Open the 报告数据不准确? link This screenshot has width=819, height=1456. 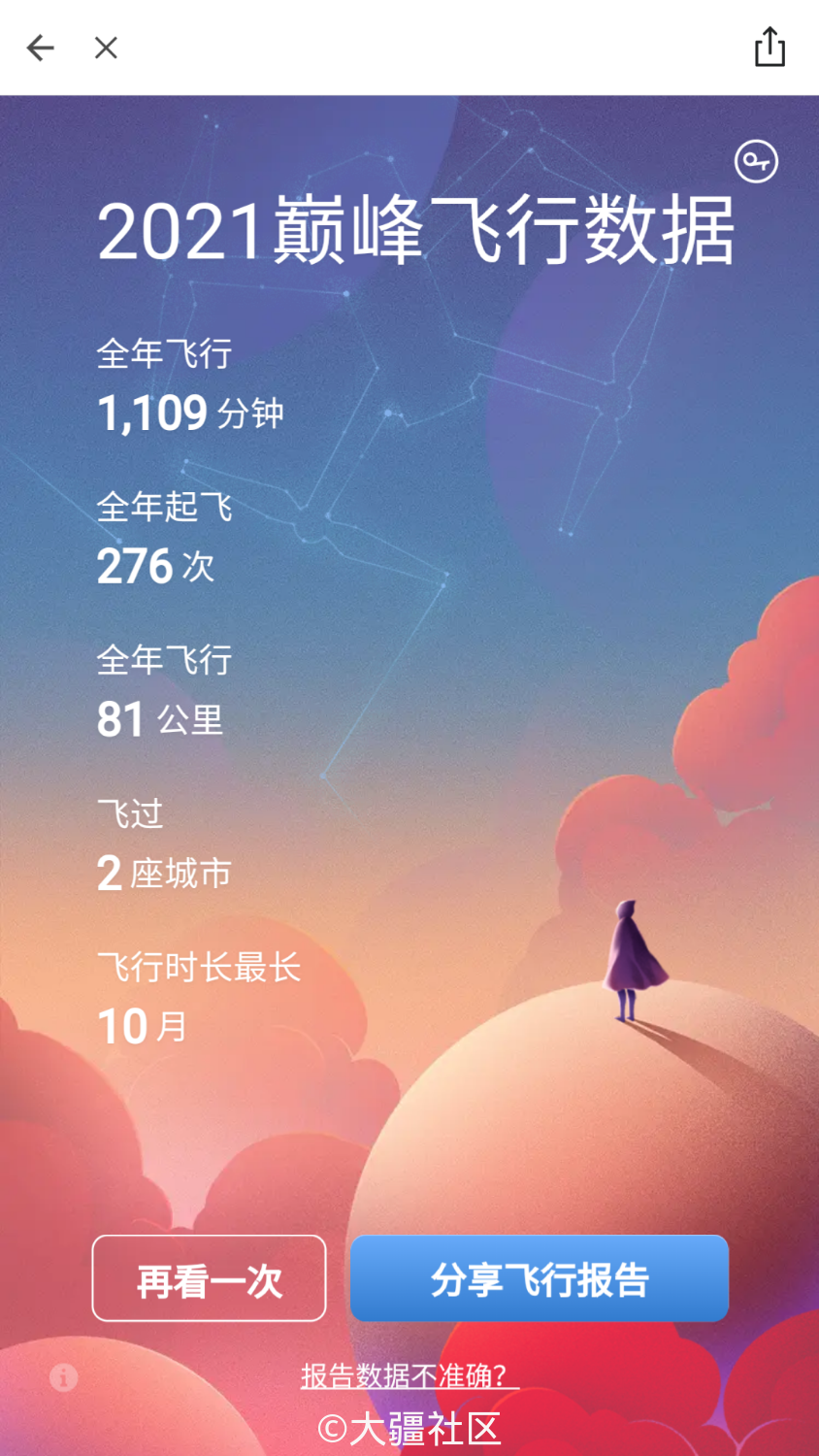[409, 1375]
